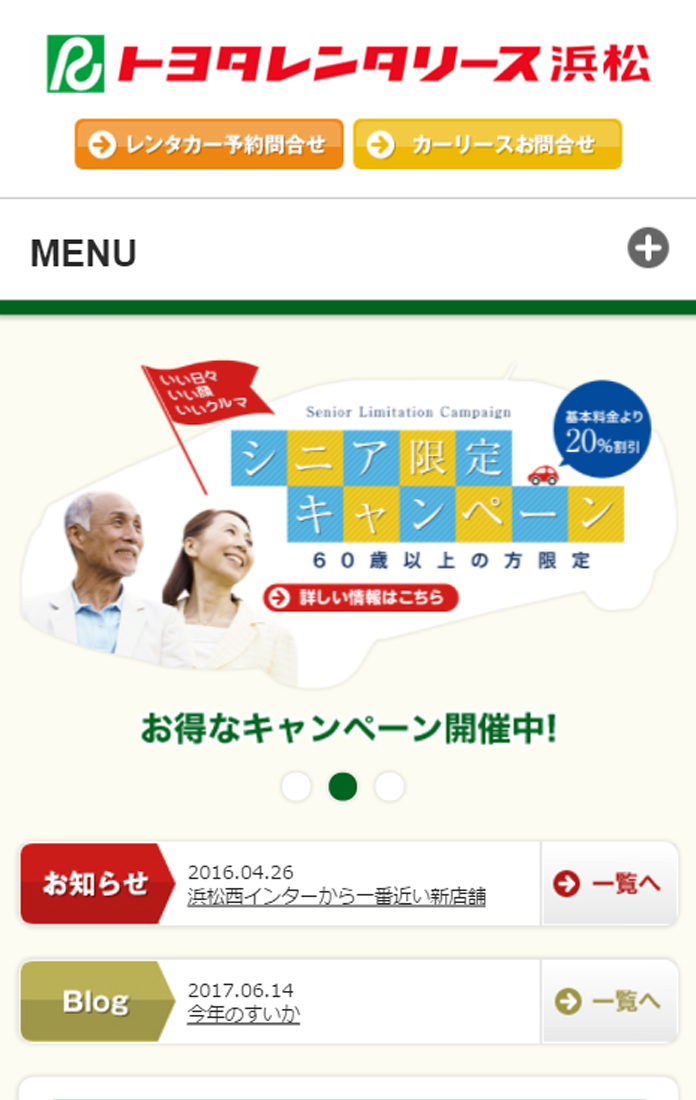Tap 詳しい情報はこちら in the banner

[x=361, y=598]
